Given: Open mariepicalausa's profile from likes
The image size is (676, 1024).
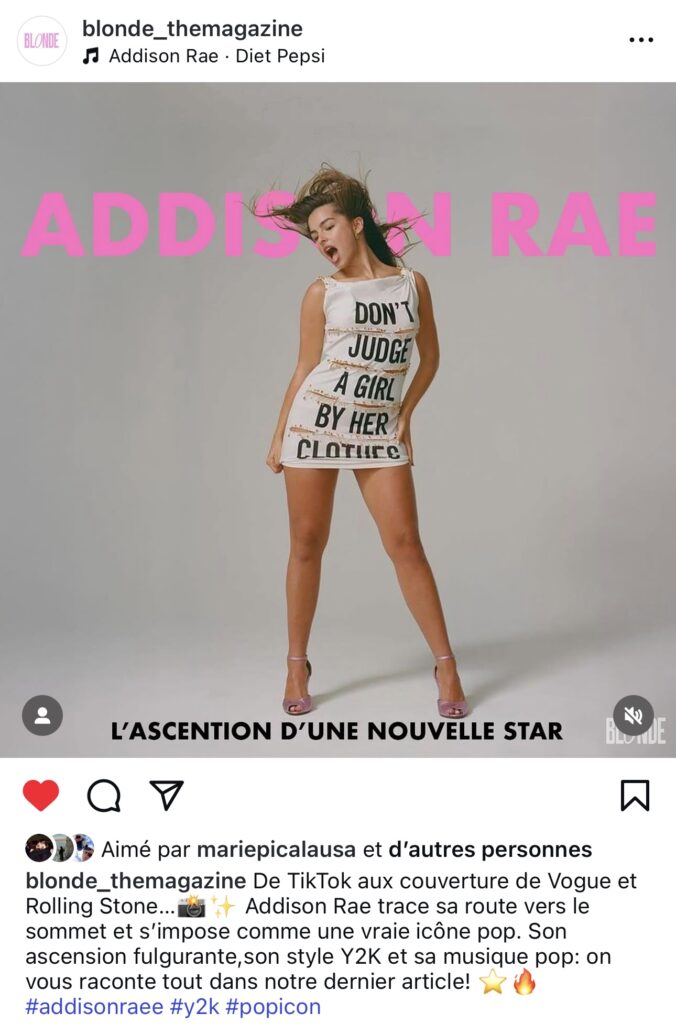Looking at the screenshot, I should (276, 850).
